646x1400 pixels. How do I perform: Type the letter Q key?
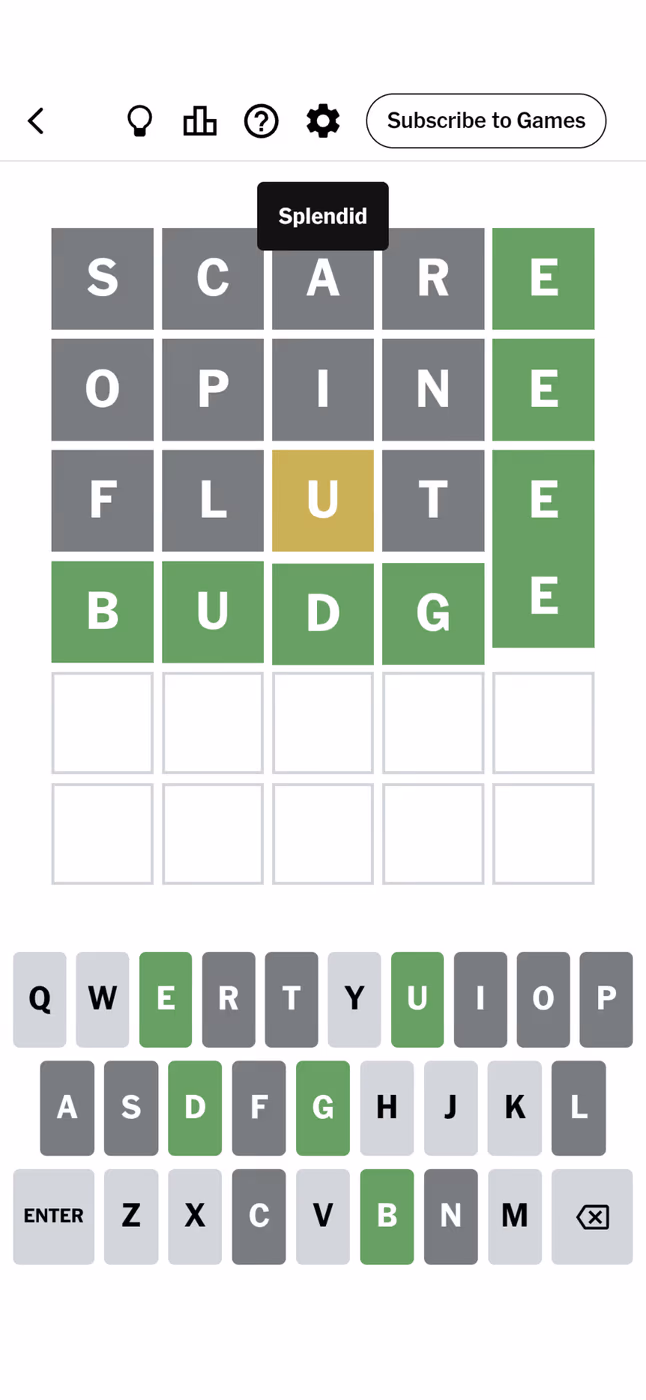pyautogui.click(x=40, y=999)
